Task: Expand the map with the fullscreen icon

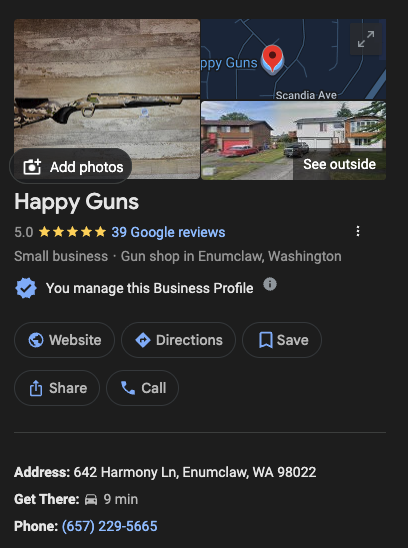Action: [366, 39]
